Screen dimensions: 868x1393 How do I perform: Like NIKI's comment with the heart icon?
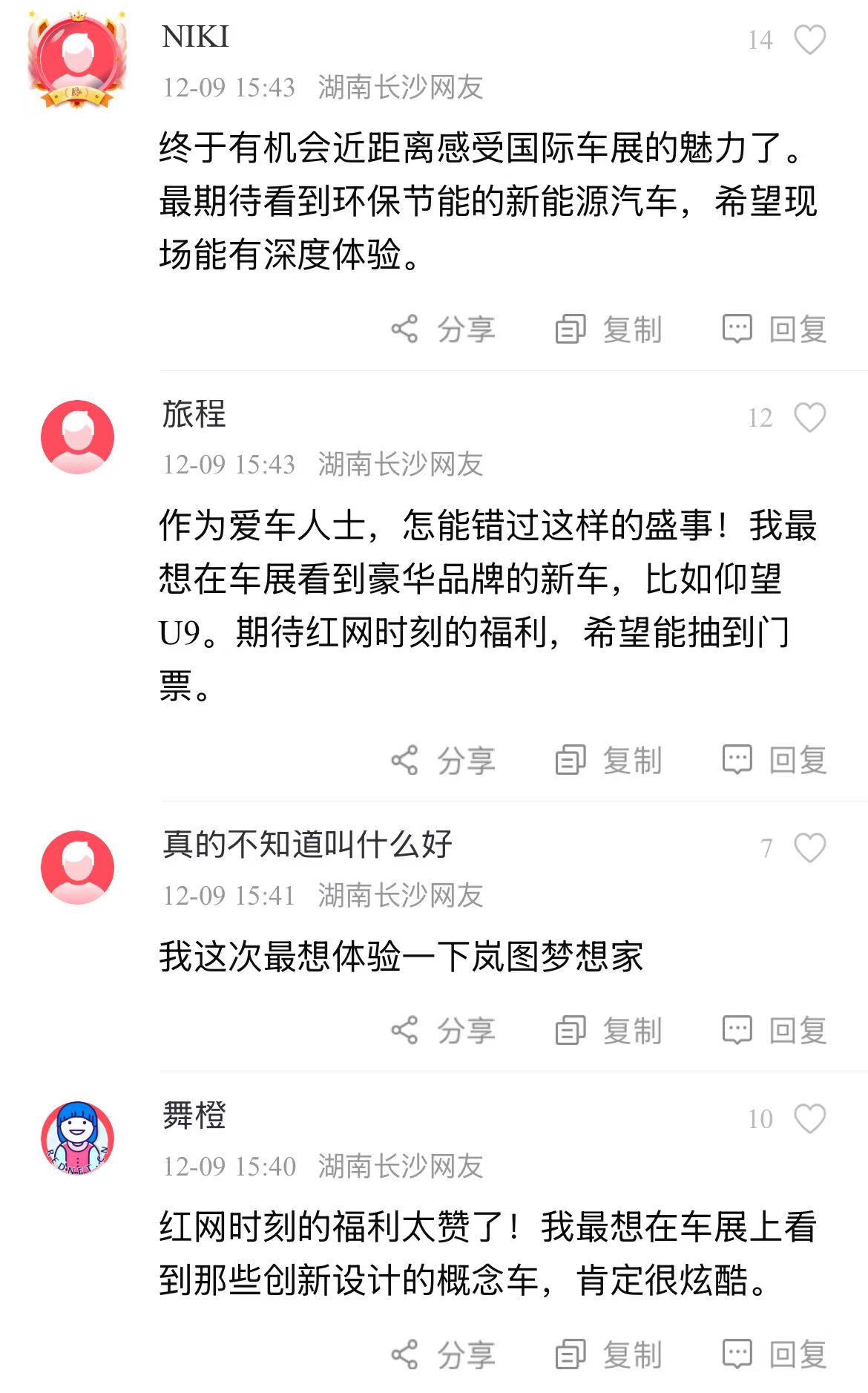click(809, 41)
